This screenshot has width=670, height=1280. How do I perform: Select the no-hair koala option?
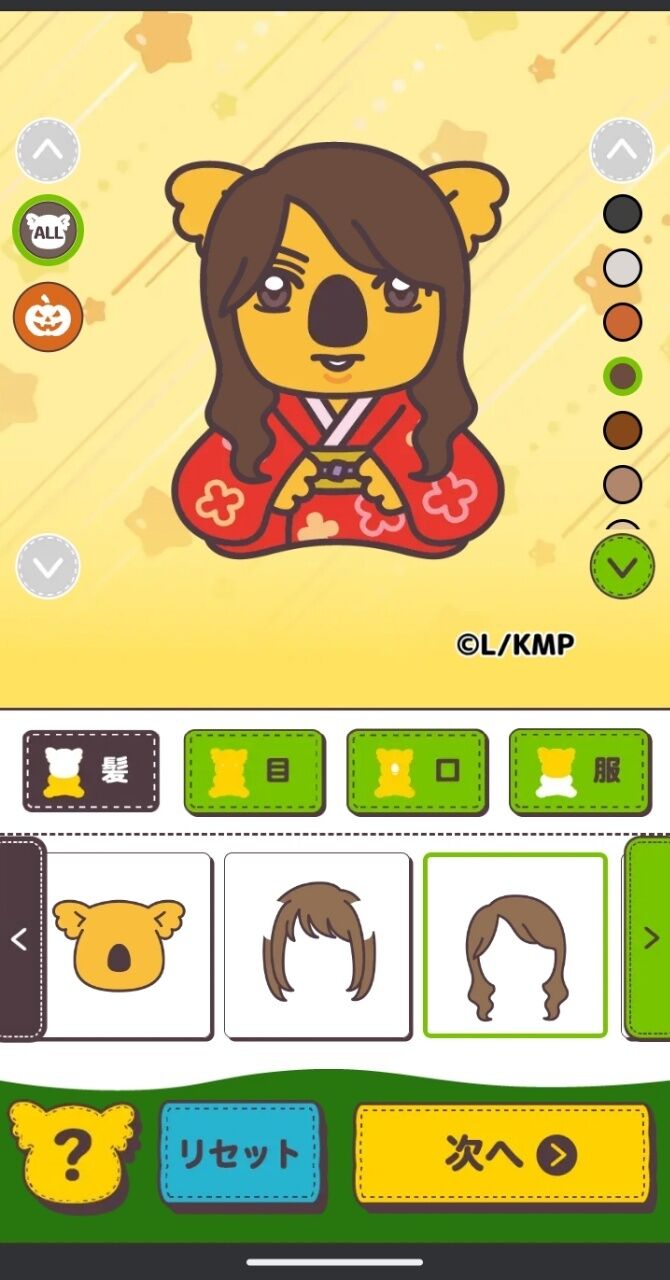120,944
